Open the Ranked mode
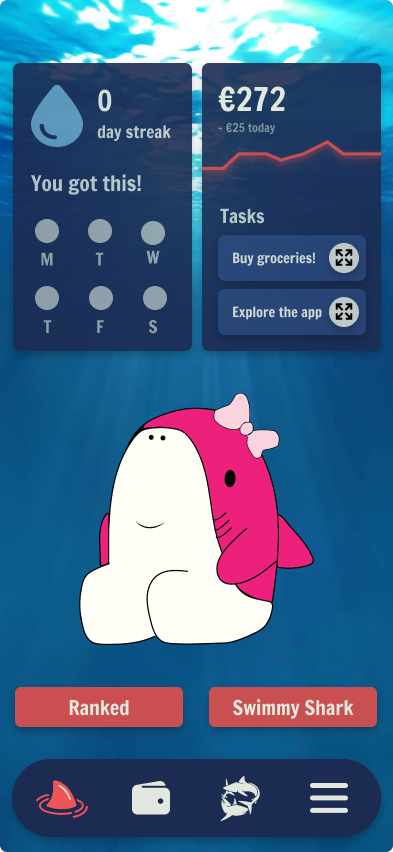Image resolution: width=393 pixels, height=852 pixels. coord(99,707)
